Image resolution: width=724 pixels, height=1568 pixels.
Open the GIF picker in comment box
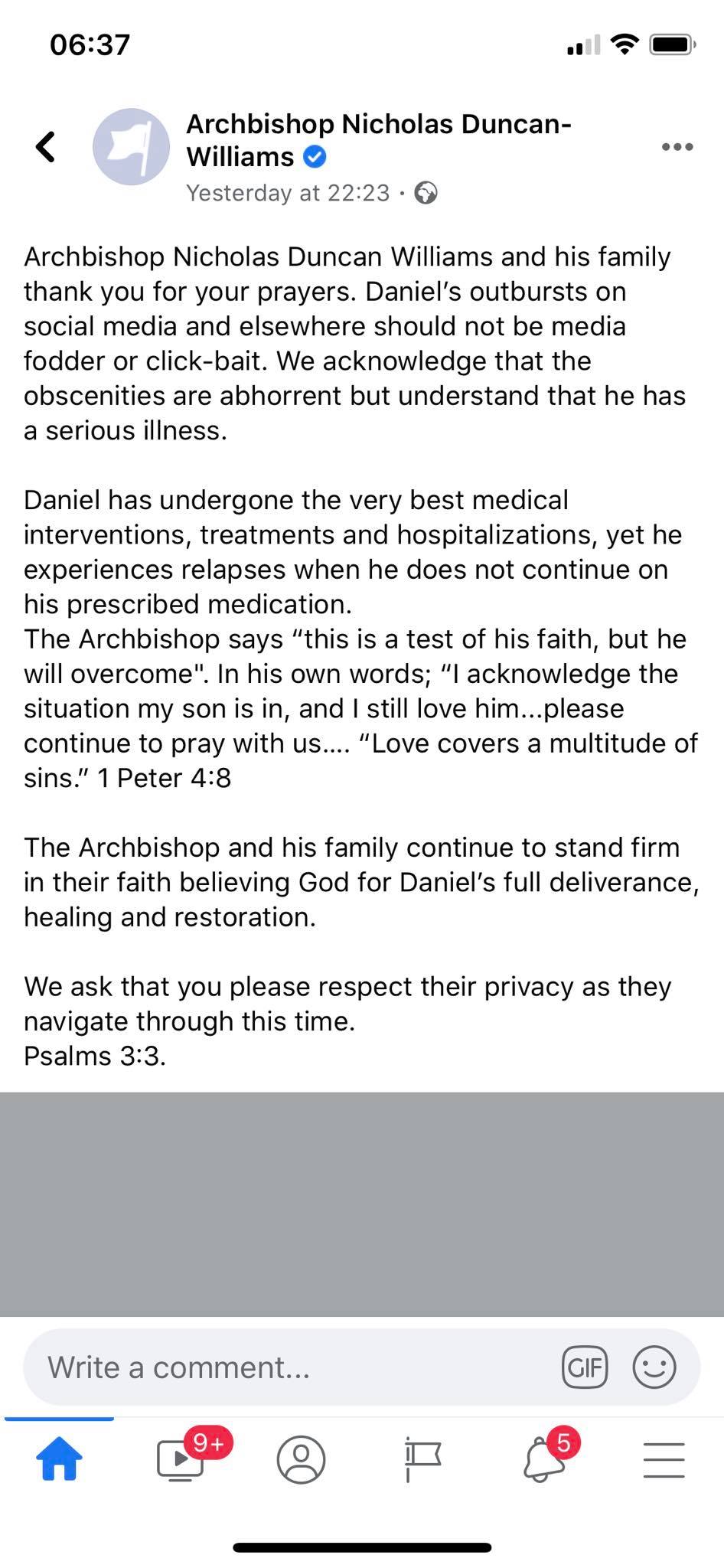pos(585,1367)
